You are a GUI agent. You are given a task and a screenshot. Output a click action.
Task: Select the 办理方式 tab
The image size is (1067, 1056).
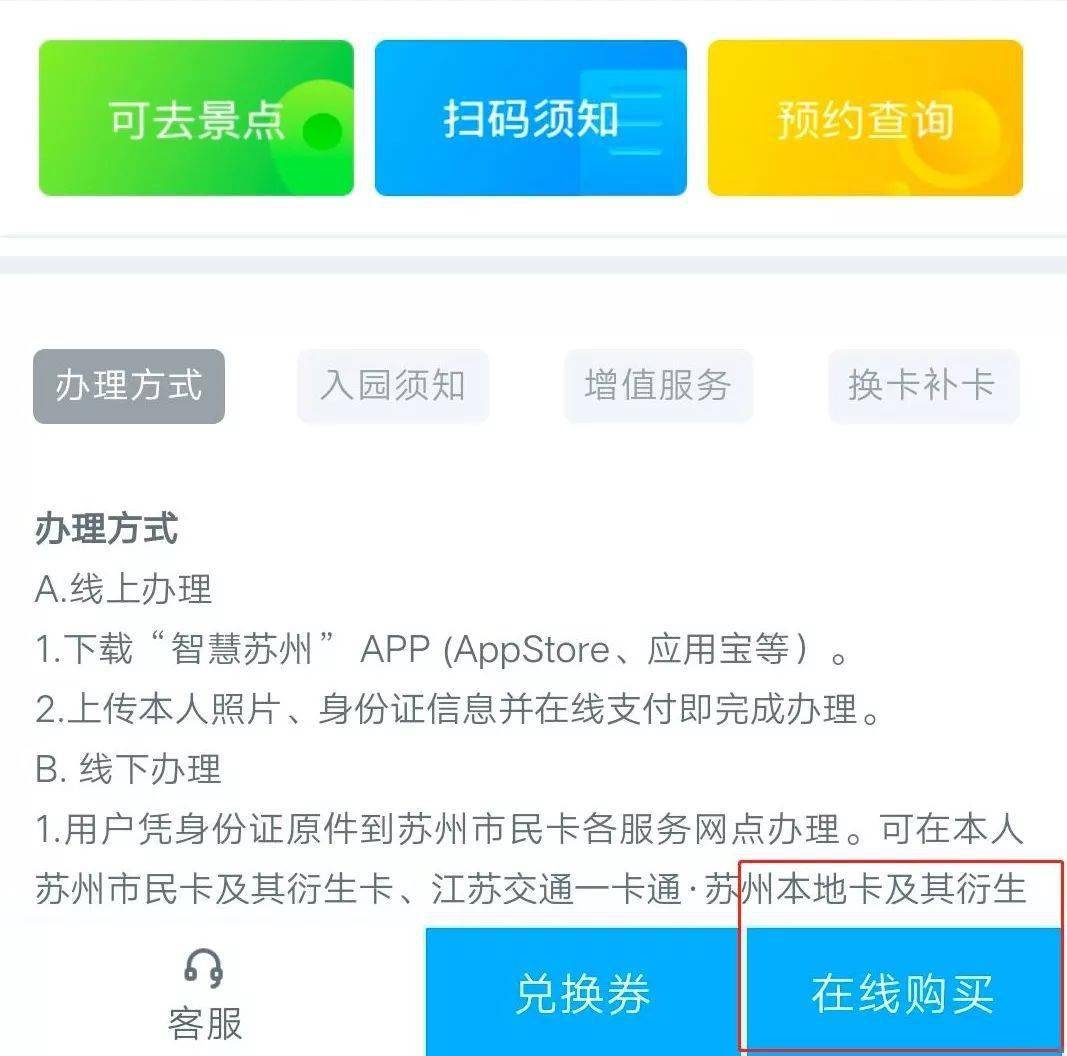129,386
